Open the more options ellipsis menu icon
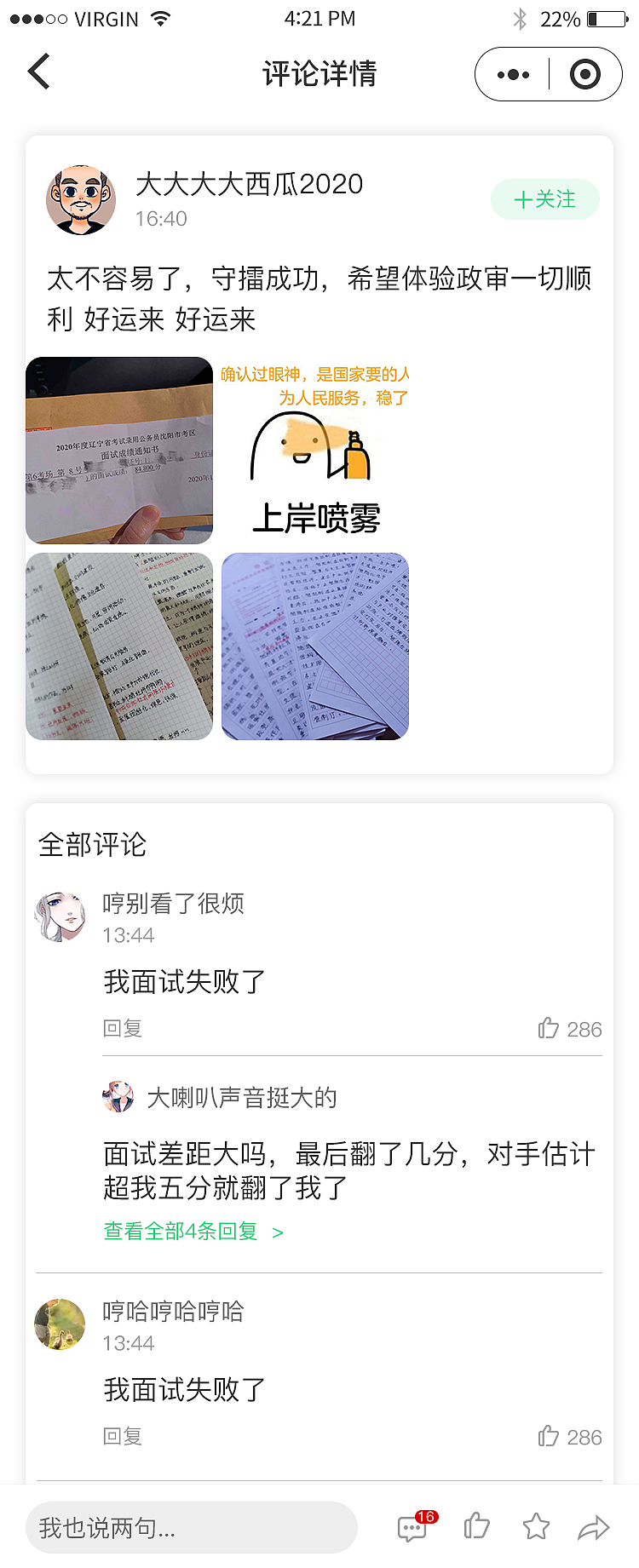The image size is (639, 1568). tap(512, 74)
